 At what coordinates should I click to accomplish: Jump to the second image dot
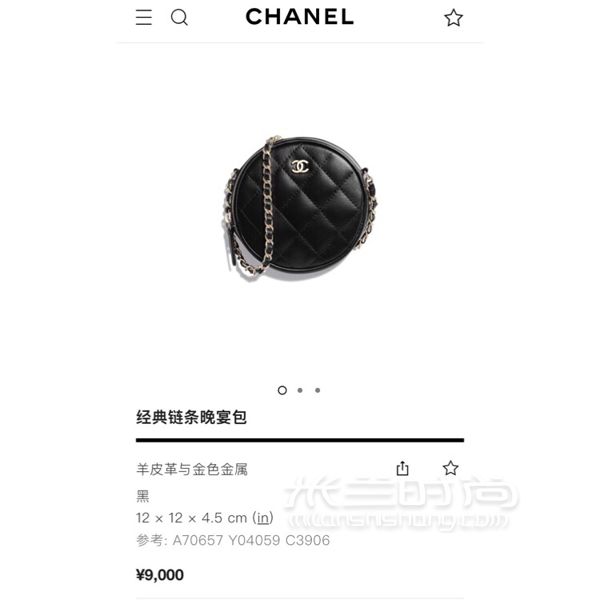tap(301, 390)
